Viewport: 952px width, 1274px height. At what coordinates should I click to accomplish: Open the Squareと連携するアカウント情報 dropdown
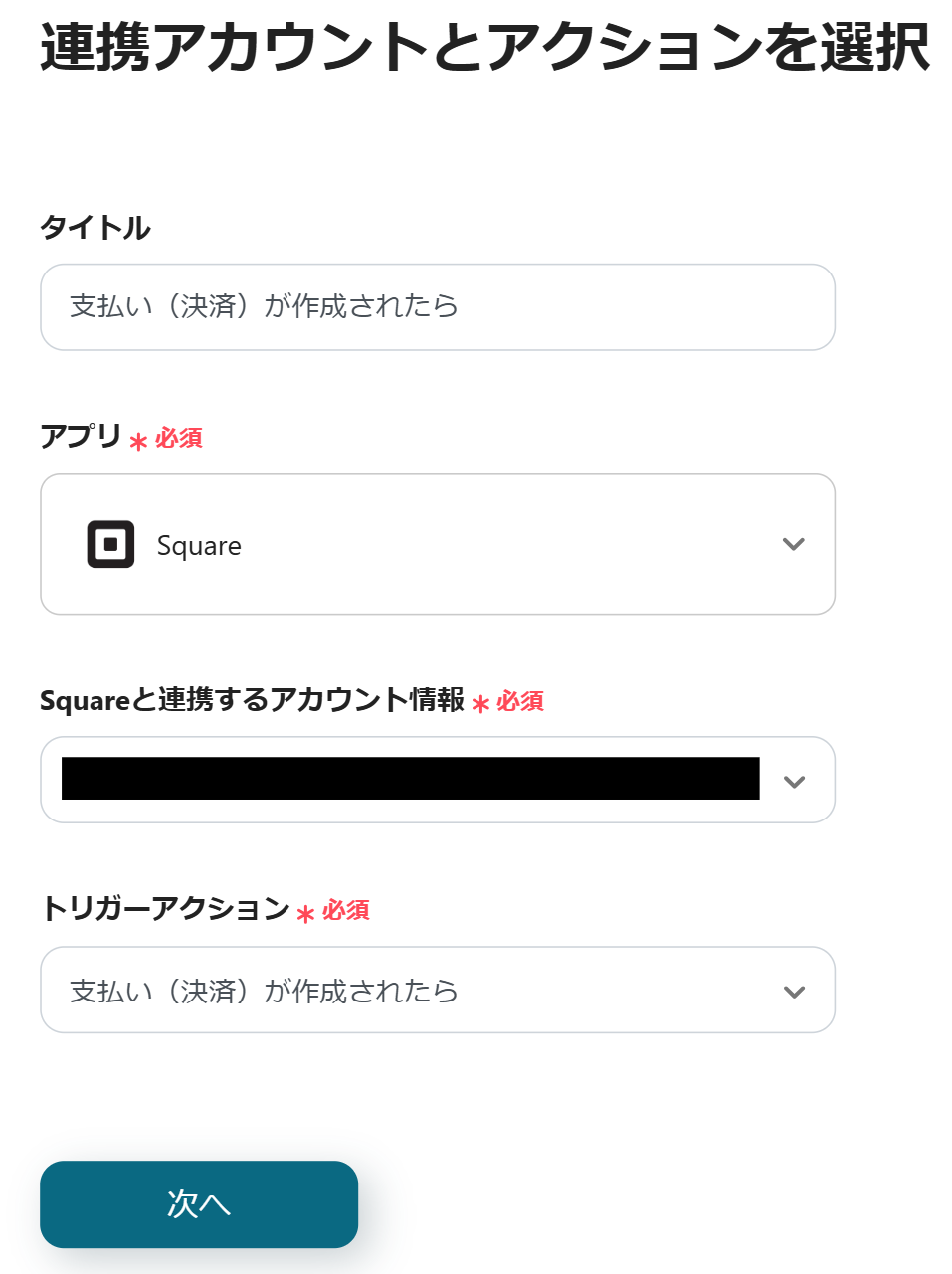pos(793,781)
